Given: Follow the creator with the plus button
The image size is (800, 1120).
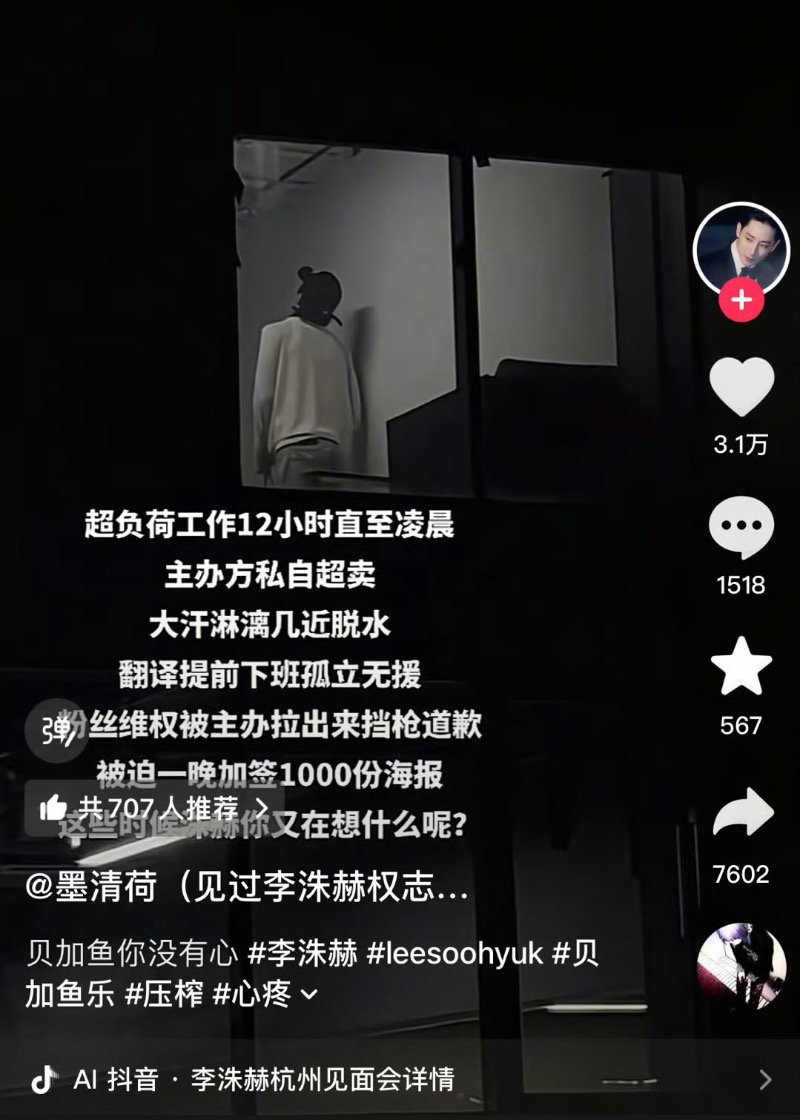Looking at the screenshot, I should (x=741, y=300).
